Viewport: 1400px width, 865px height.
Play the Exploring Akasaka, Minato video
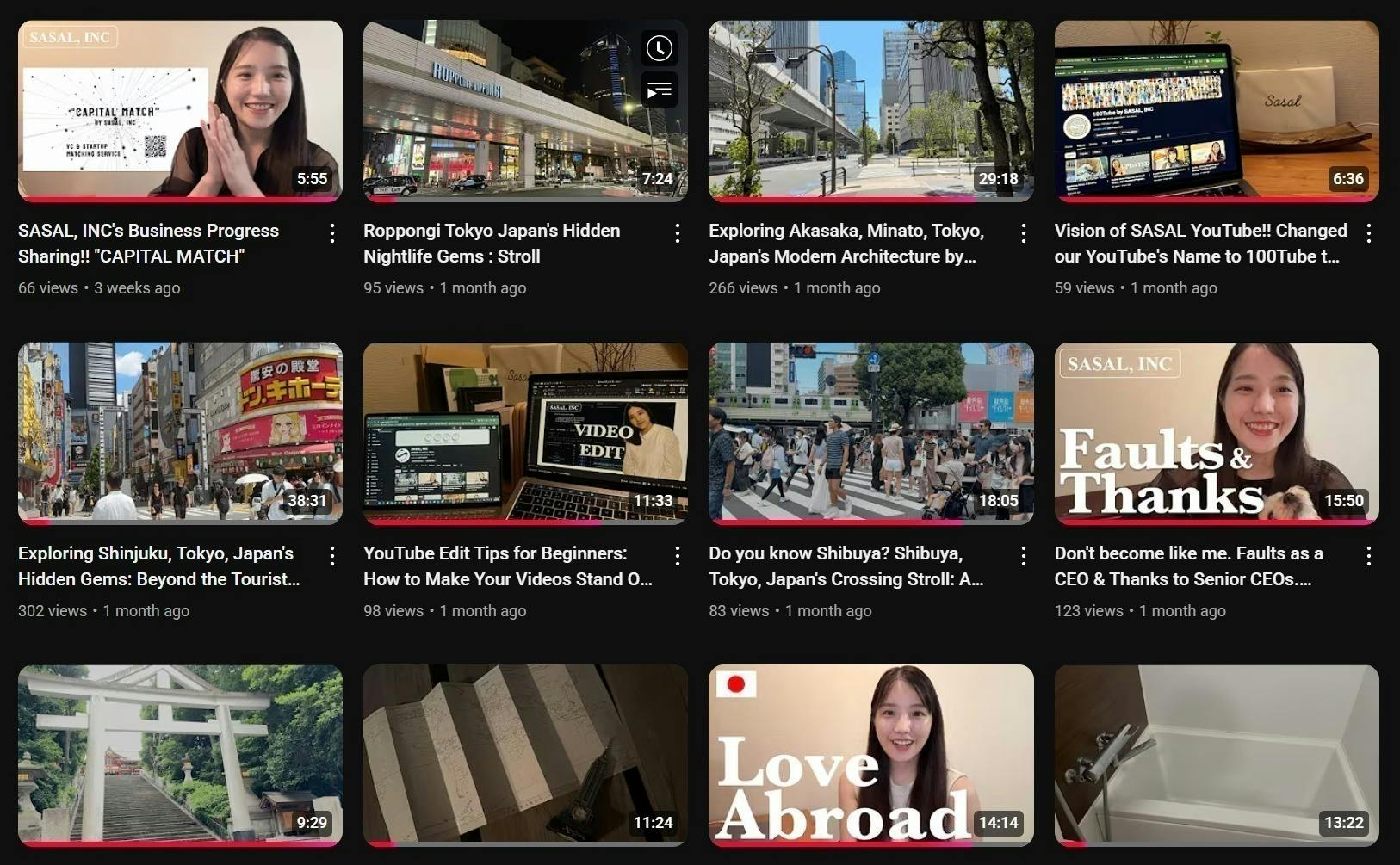870,111
